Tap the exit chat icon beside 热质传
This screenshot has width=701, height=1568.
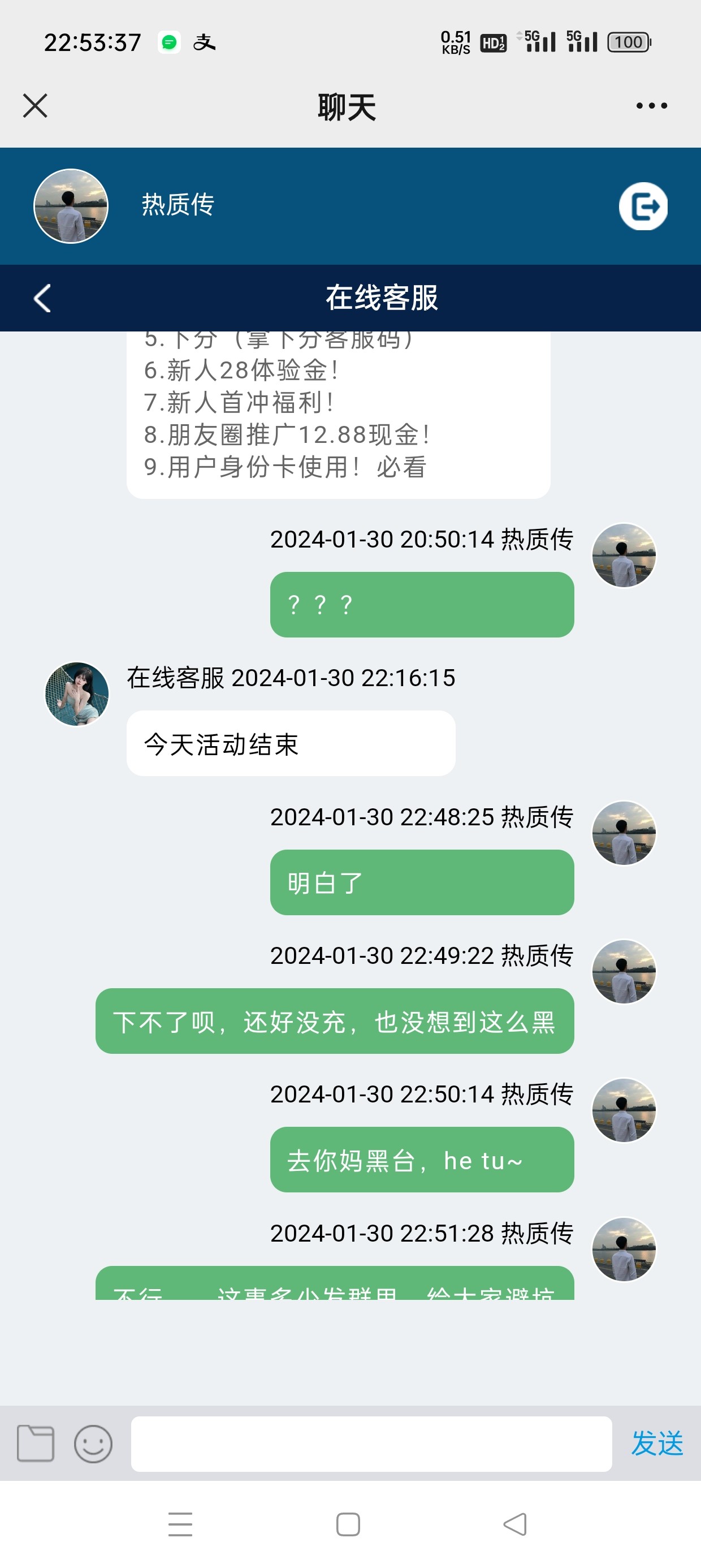point(643,206)
